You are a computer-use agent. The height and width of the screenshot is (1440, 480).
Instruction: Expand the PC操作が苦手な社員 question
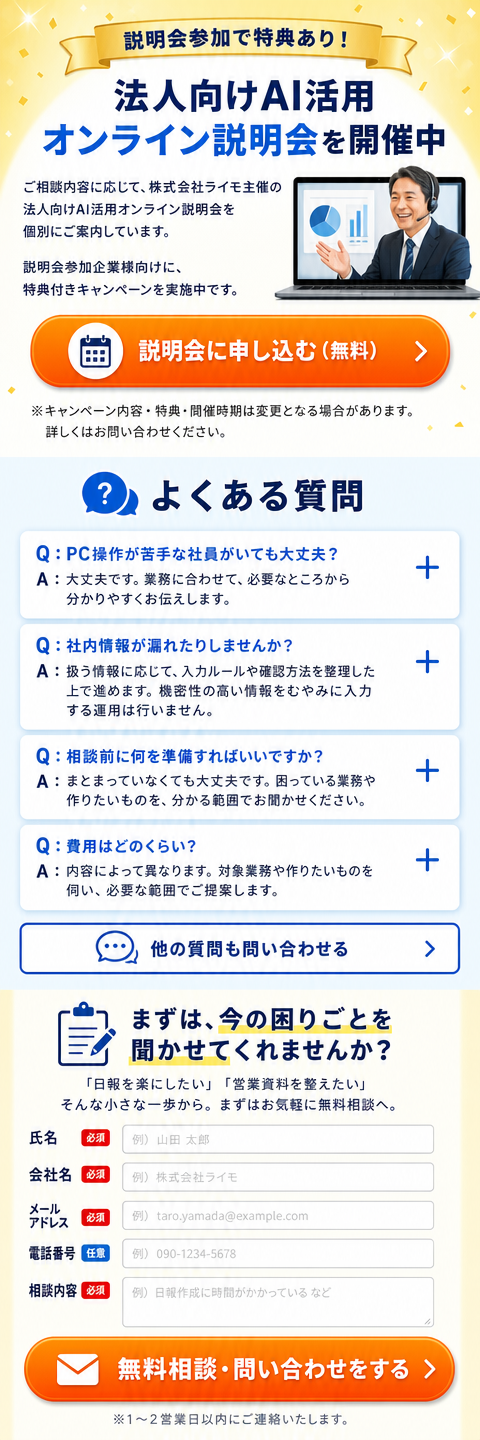(427, 568)
